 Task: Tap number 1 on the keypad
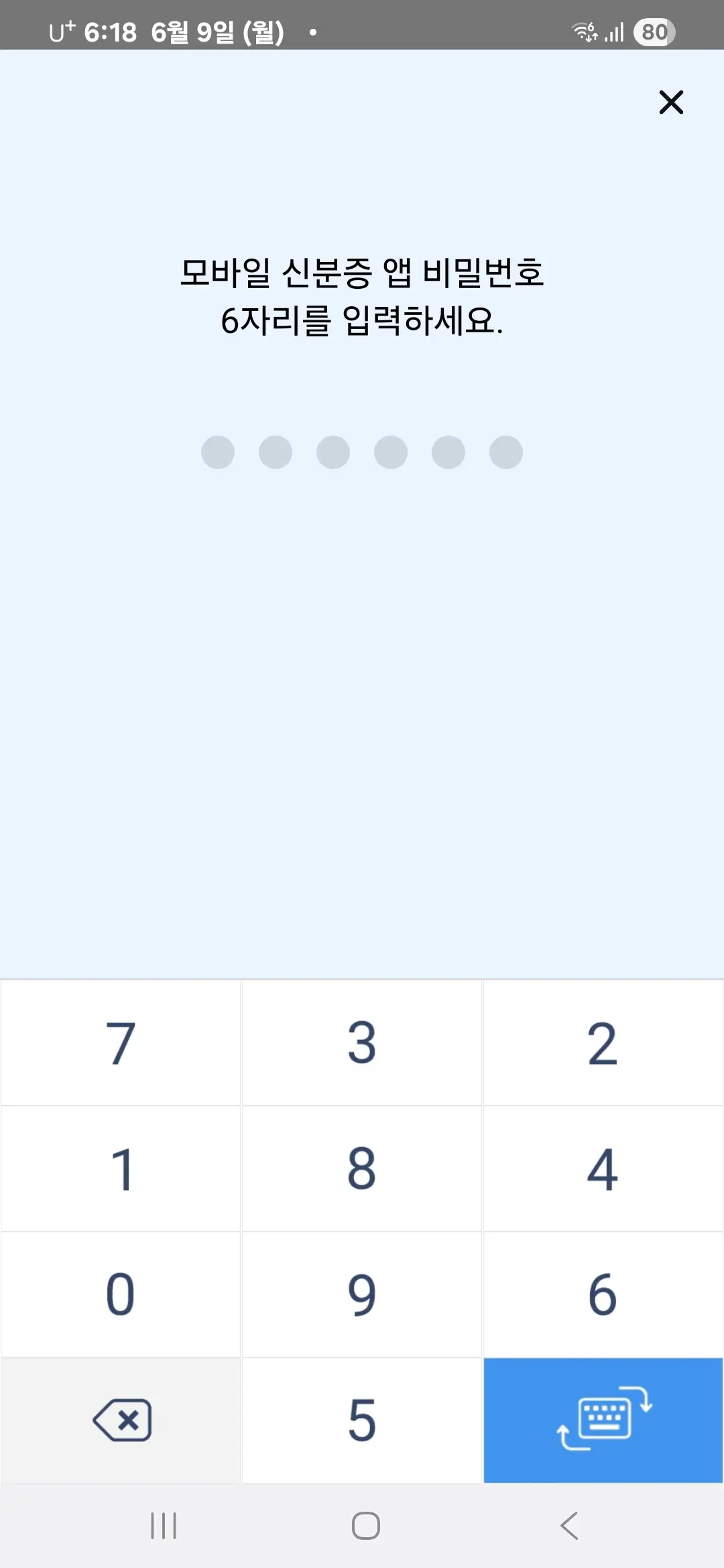click(121, 1169)
